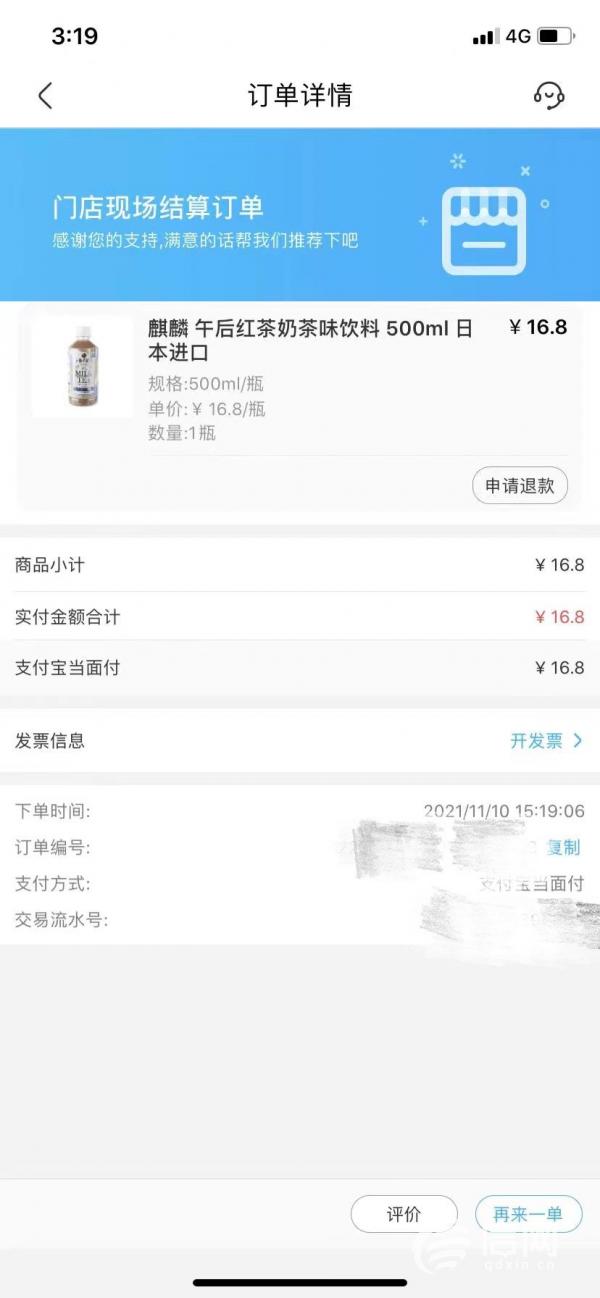Open the 麒麟午后红茶 product image
Viewport: 600px width, 1298px height.
(x=82, y=367)
